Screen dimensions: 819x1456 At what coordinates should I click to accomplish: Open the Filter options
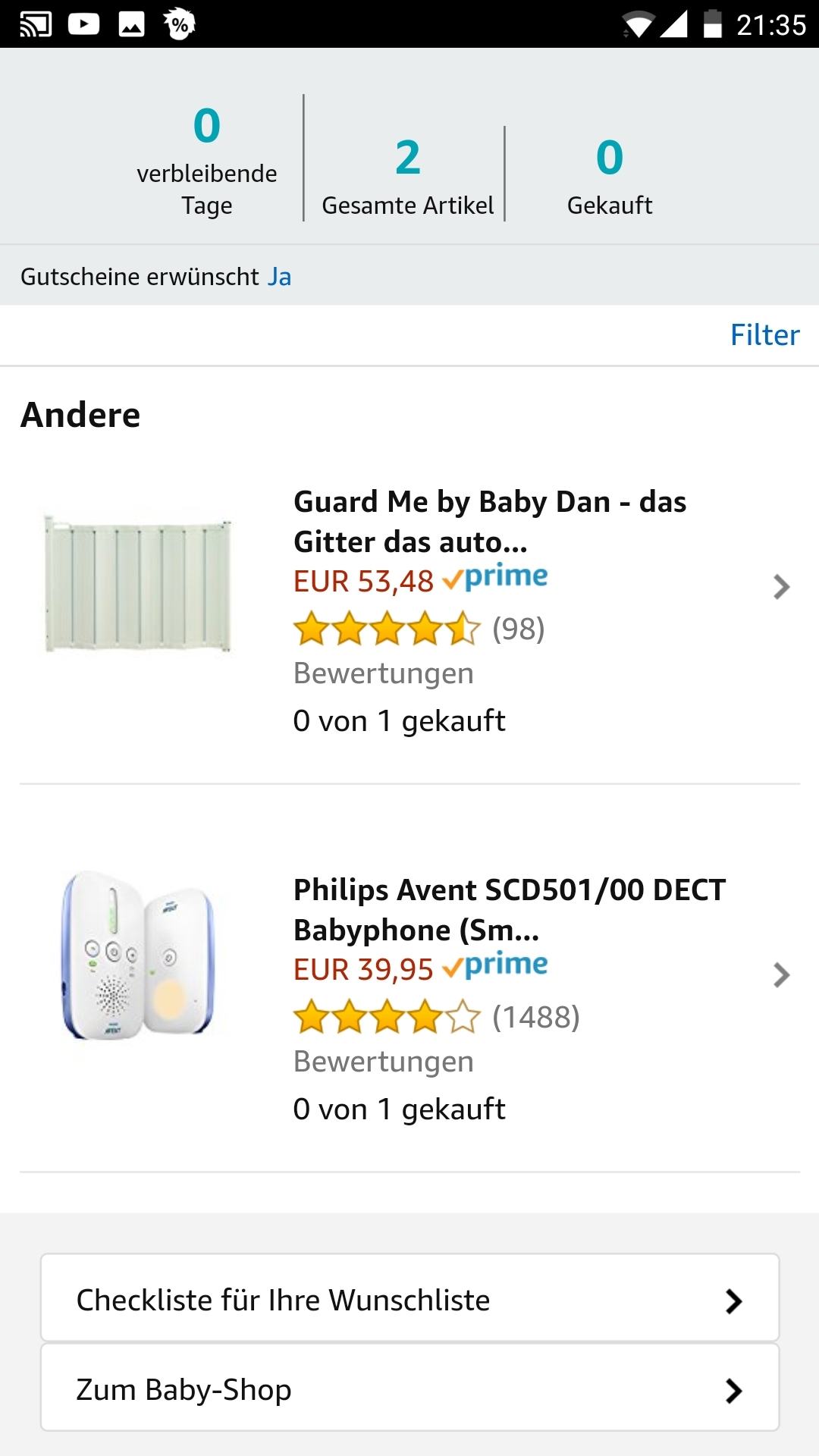click(x=764, y=334)
